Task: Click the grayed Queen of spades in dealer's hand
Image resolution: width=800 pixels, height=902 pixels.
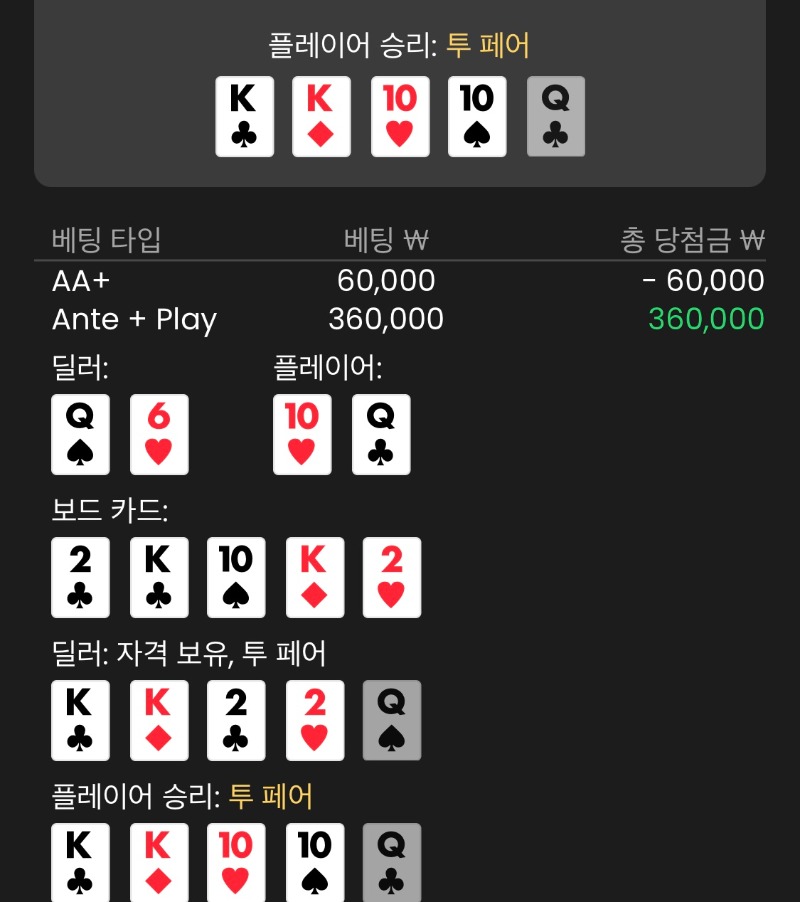Action: [392, 720]
